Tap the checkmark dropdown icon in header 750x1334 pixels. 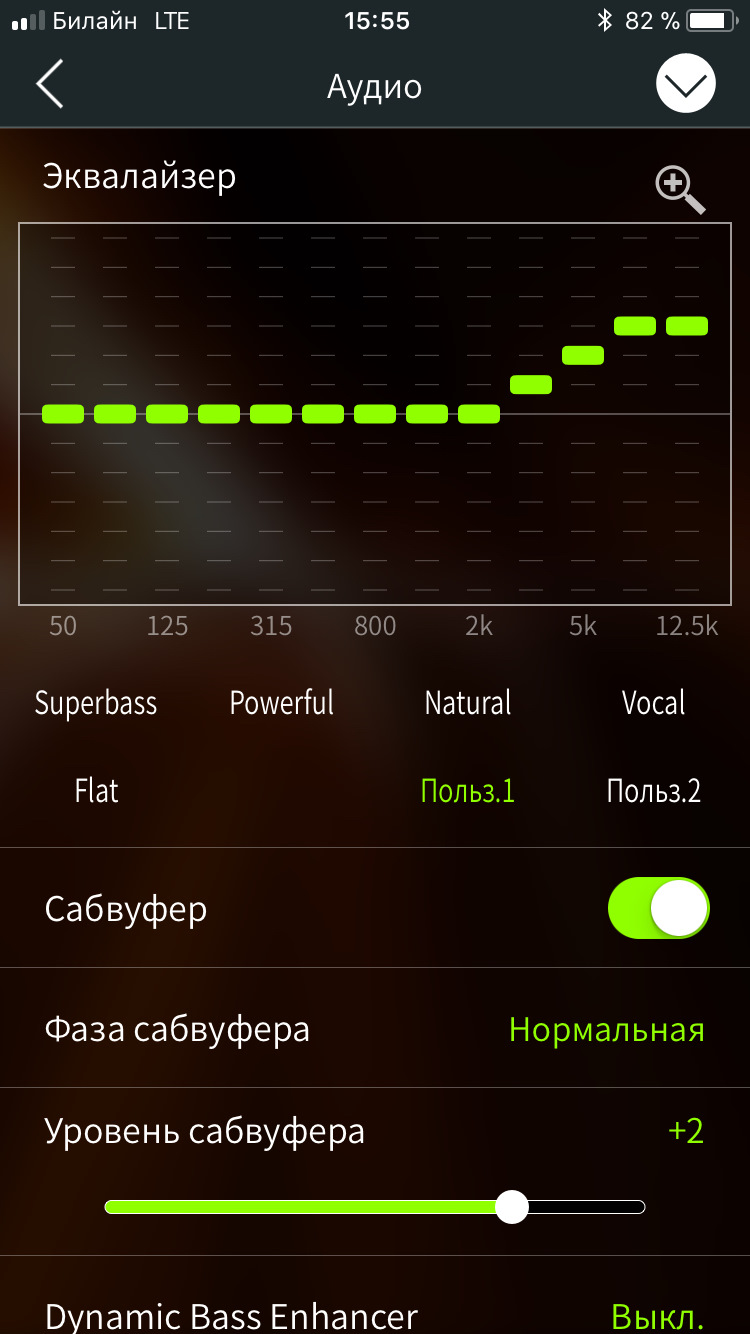pyautogui.click(x=685, y=84)
